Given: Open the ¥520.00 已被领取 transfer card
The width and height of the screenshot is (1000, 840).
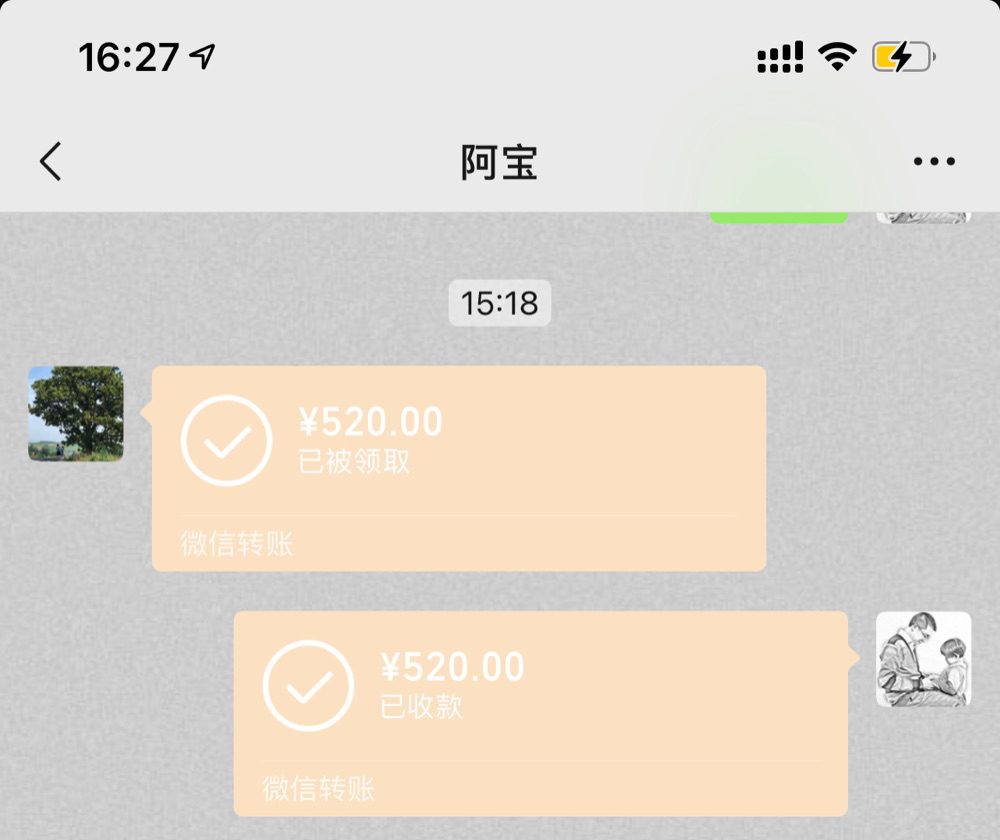Looking at the screenshot, I should (458, 467).
